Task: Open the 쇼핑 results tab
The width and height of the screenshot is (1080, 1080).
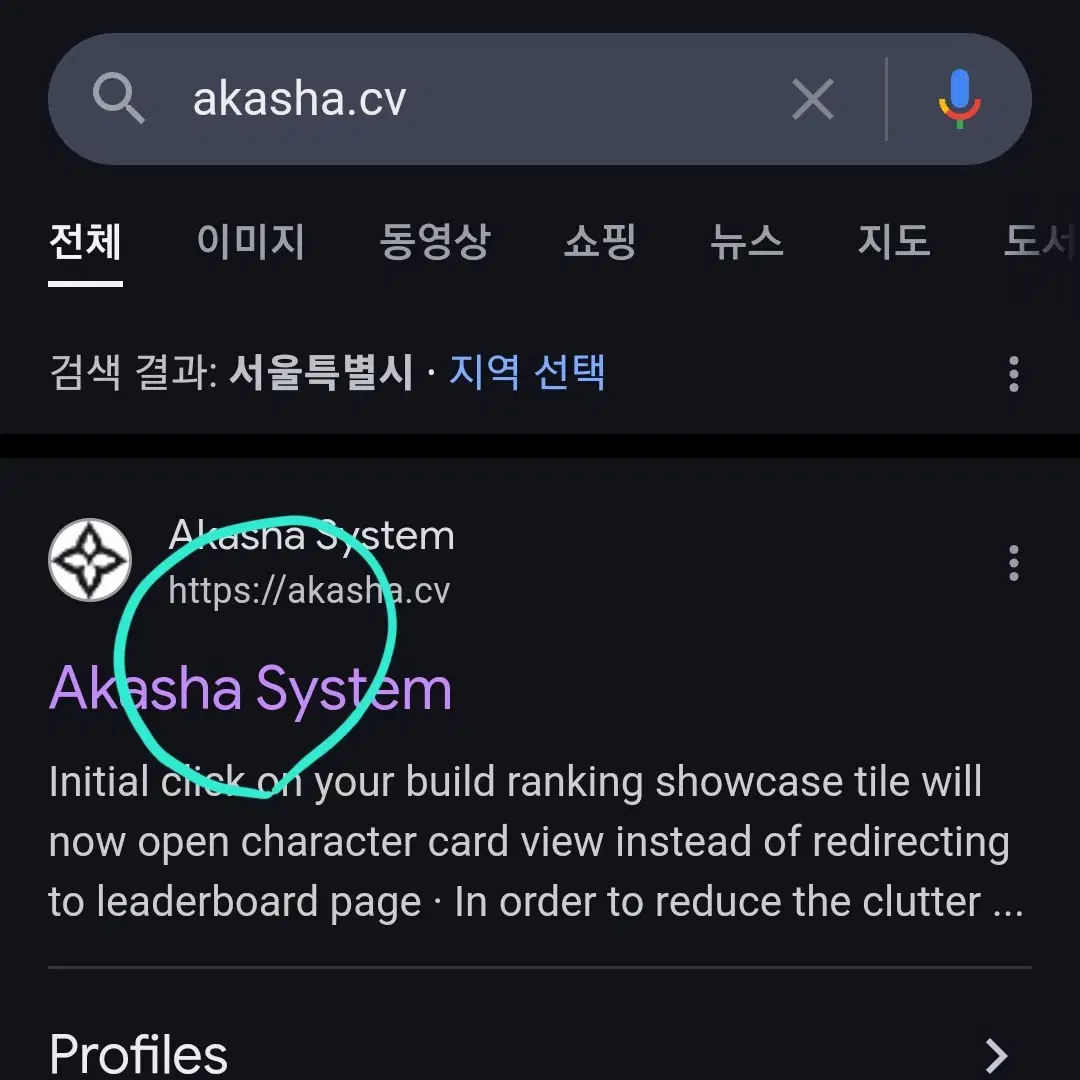Action: tap(600, 242)
